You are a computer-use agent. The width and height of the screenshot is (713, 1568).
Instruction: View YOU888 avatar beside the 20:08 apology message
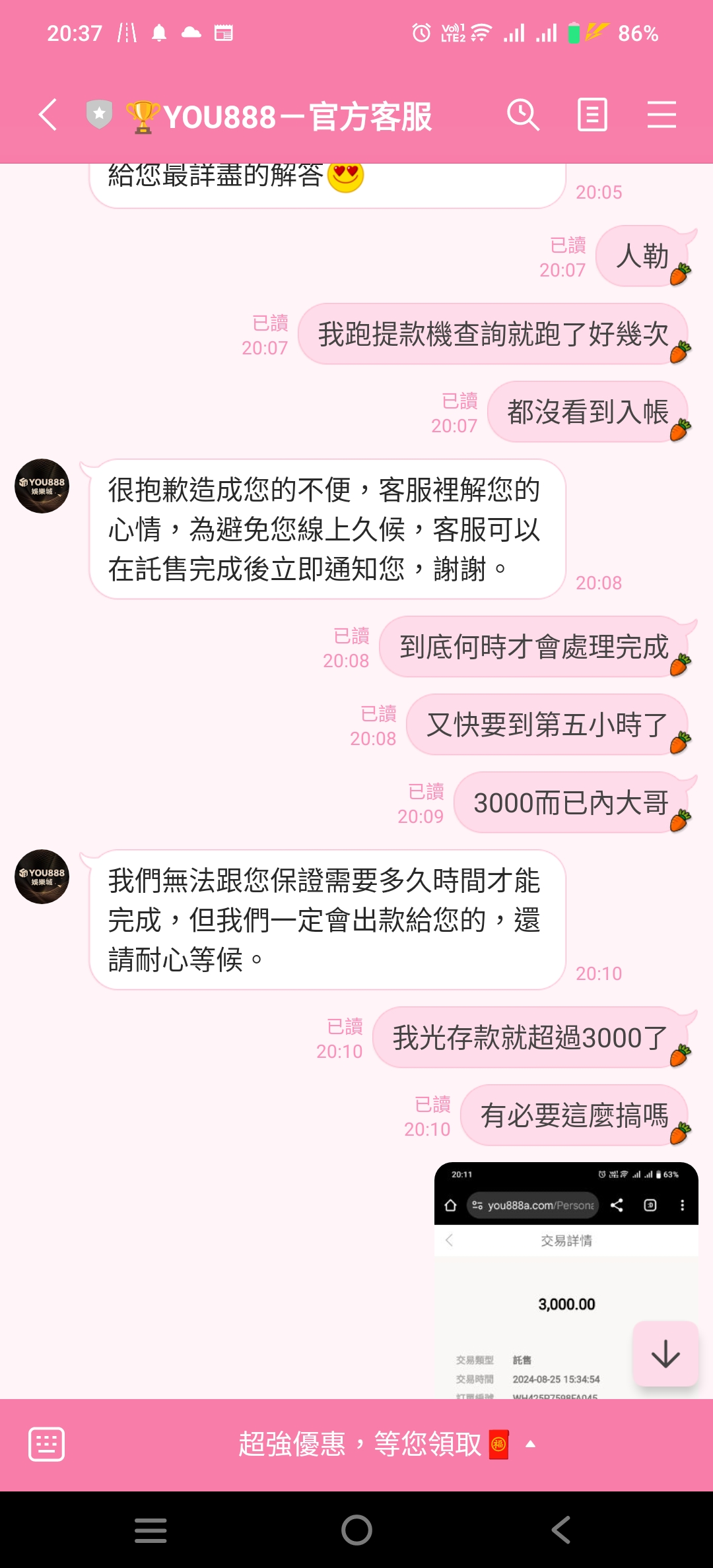click(x=42, y=486)
